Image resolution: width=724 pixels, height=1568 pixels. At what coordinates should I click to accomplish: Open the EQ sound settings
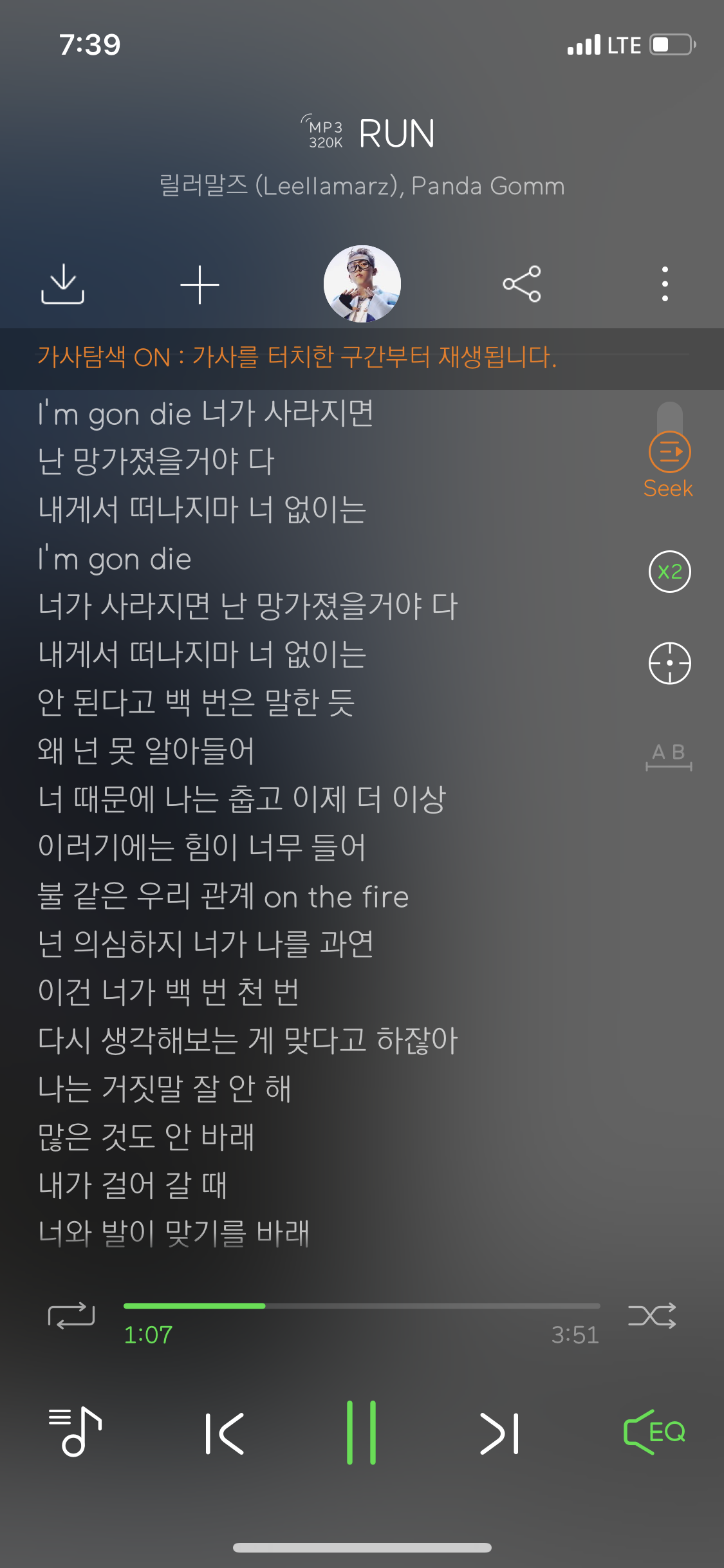pos(654,1432)
